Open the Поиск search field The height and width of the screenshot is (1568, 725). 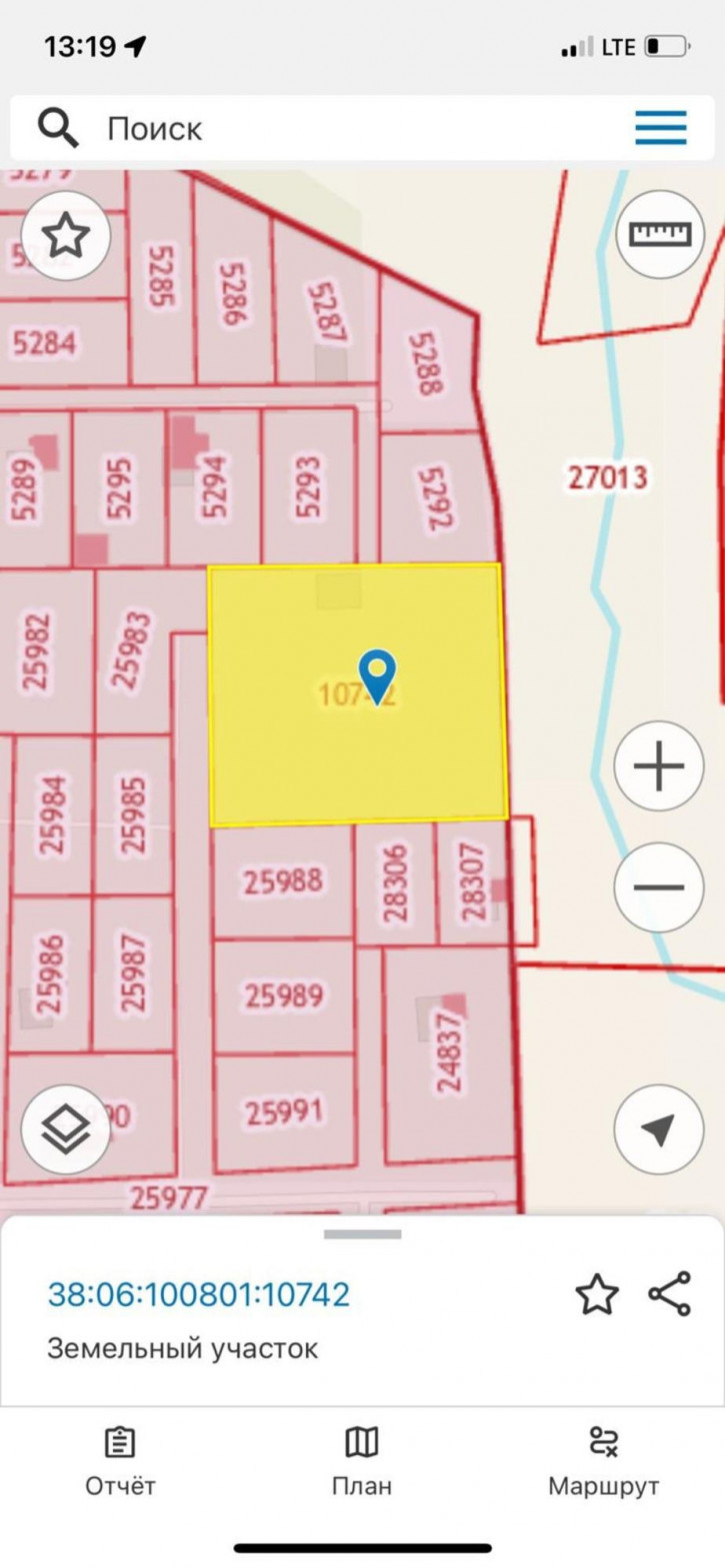(x=300, y=128)
